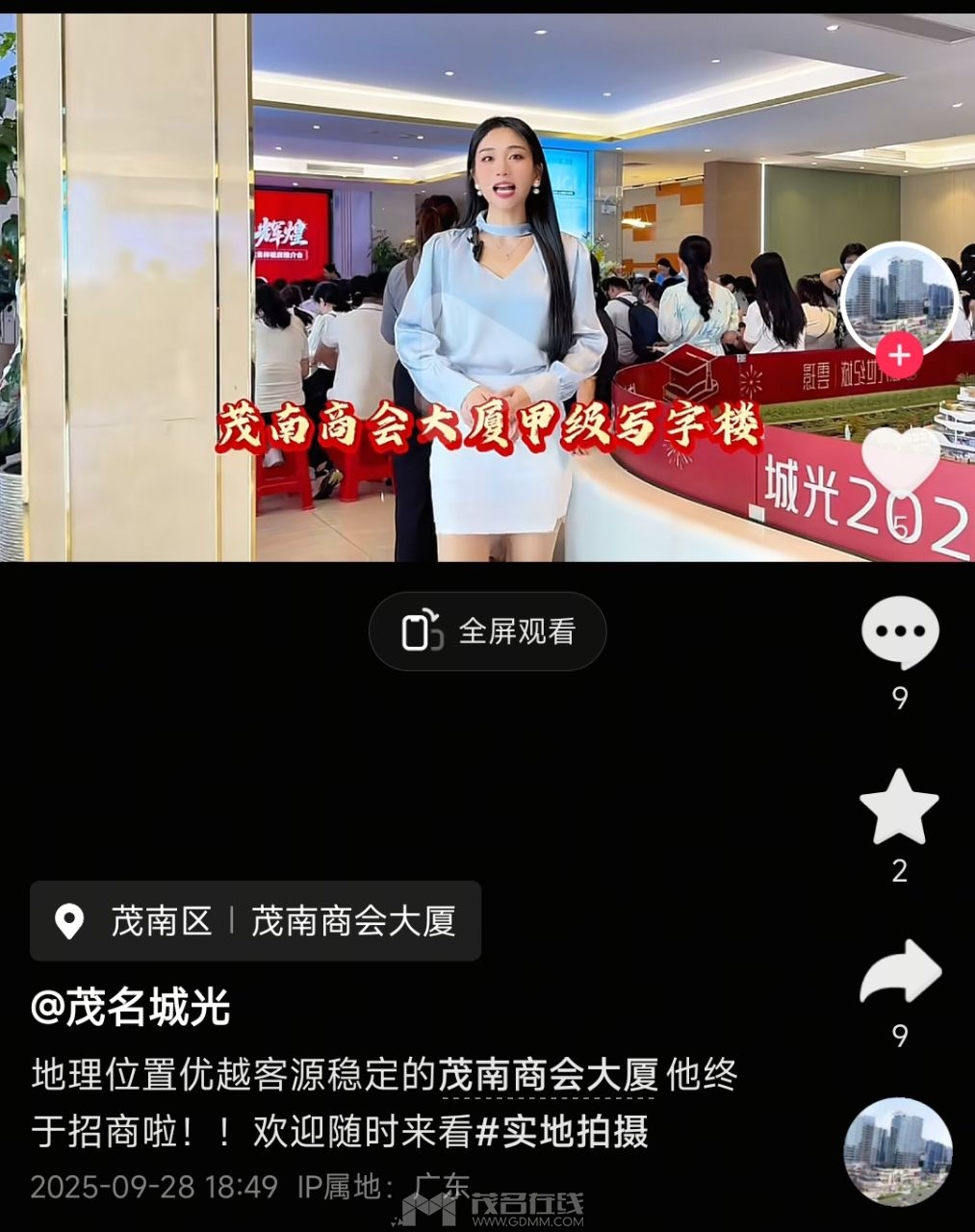This screenshot has width=975, height=1232.
Task: Open the comments bubble
Action: coord(899,631)
